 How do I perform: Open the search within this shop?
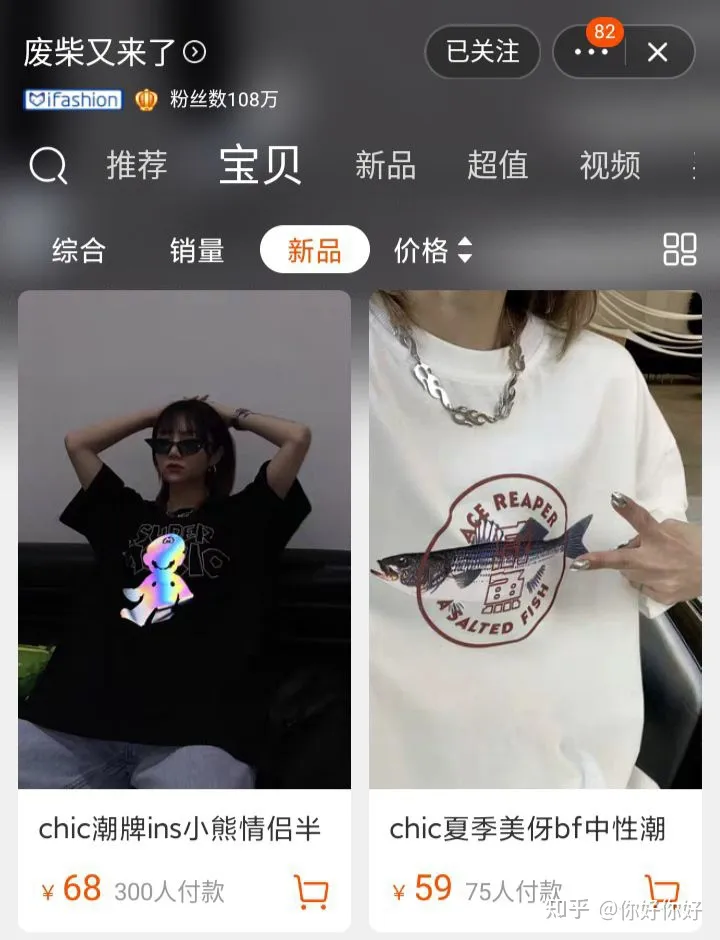(48, 166)
